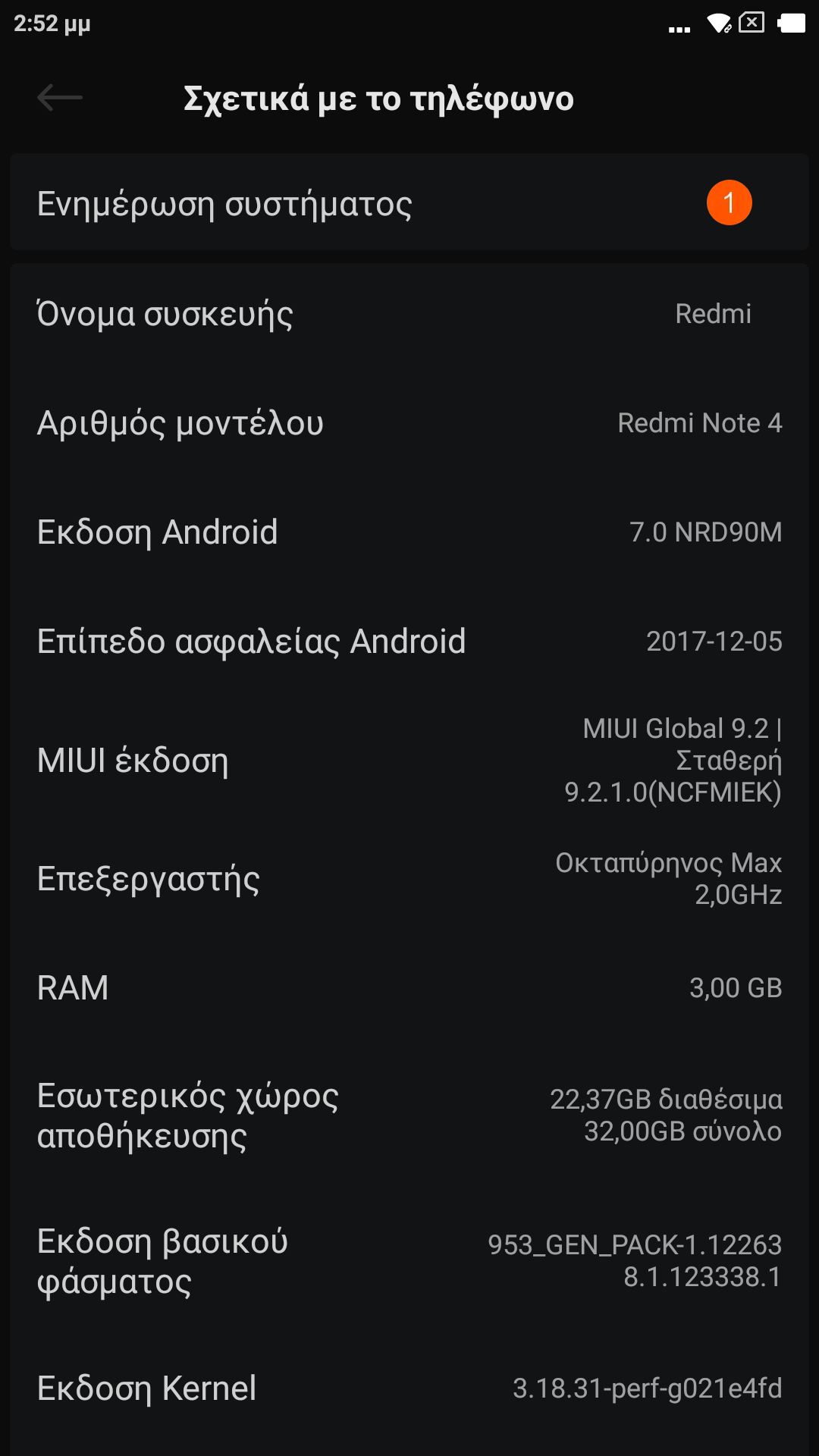This screenshot has width=819, height=1456.
Task: Select Επίπεδο ασφαλείας Android row
Action: point(409,642)
